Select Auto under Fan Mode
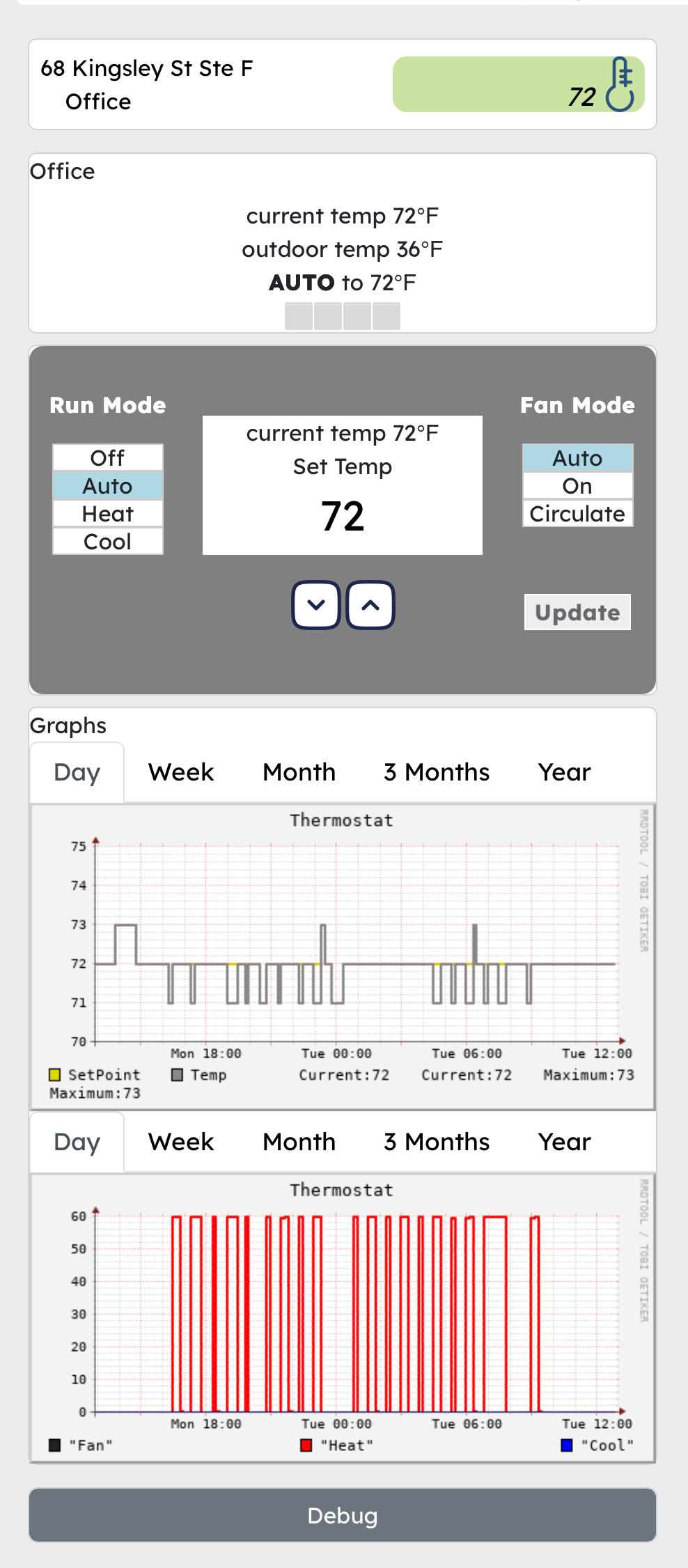The image size is (688, 1568). click(x=577, y=458)
